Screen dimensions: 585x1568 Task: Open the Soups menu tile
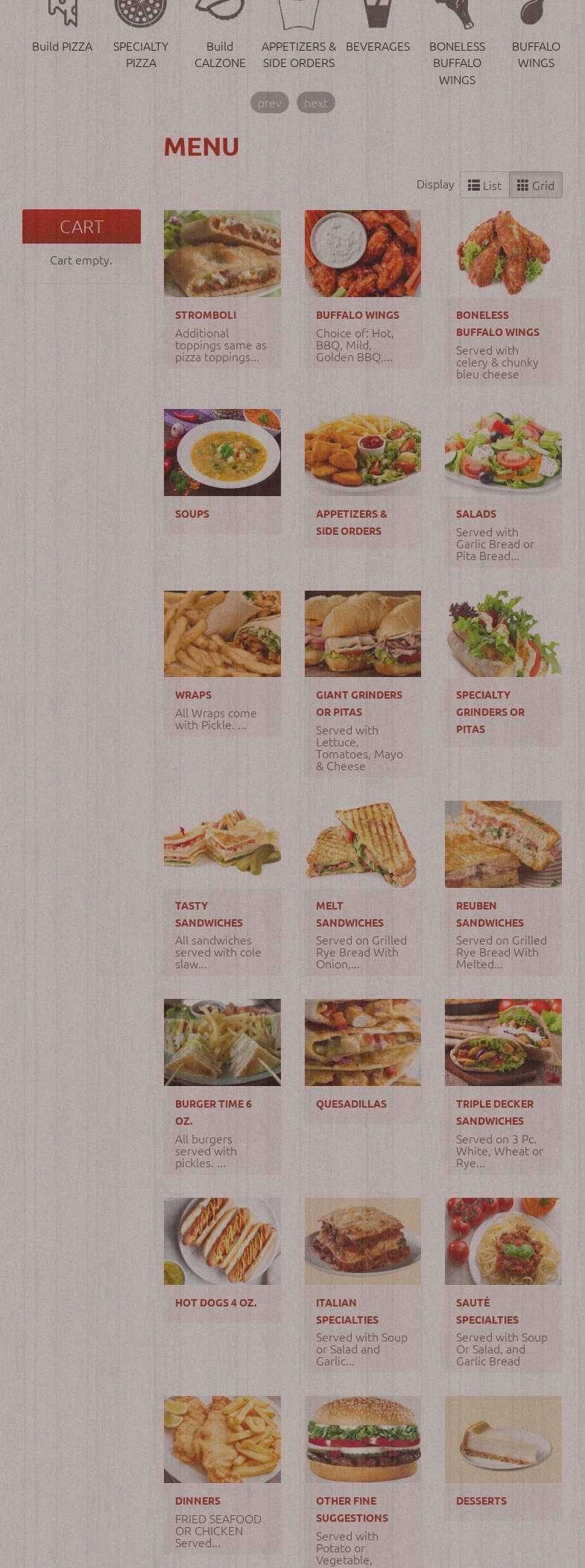(222, 452)
